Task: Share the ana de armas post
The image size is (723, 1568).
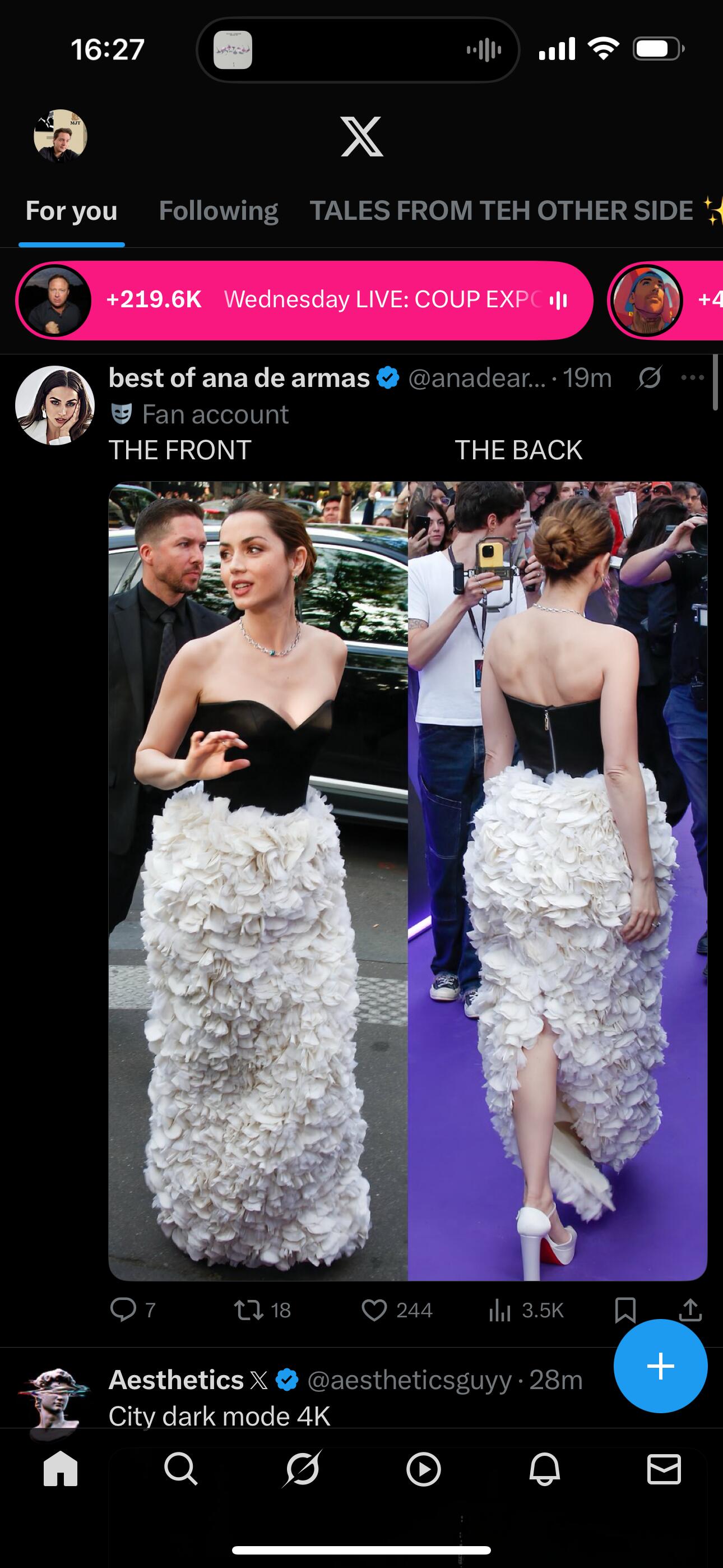Action: [x=690, y=1310]
